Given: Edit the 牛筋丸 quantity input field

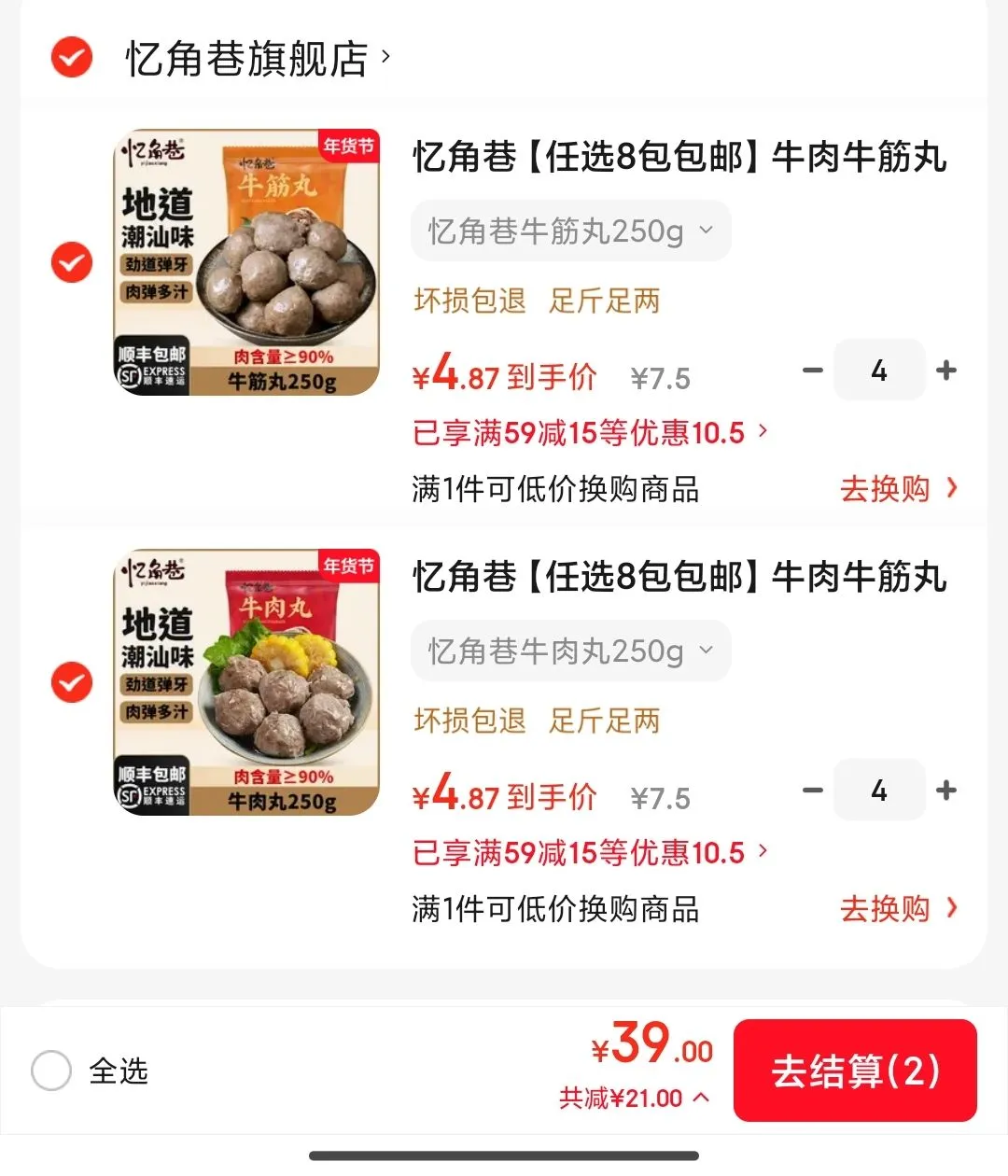Looking at the screenshot, I should [878, 371].
